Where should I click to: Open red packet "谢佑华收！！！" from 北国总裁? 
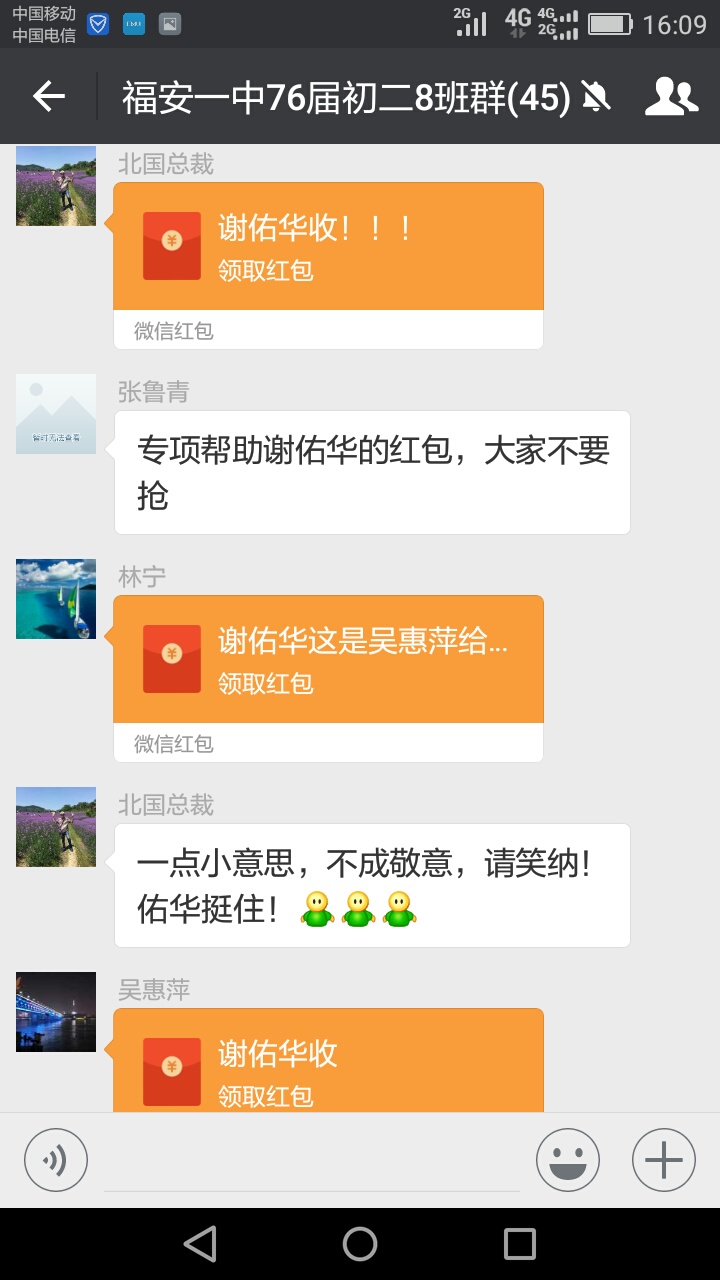tap(328, 247)
